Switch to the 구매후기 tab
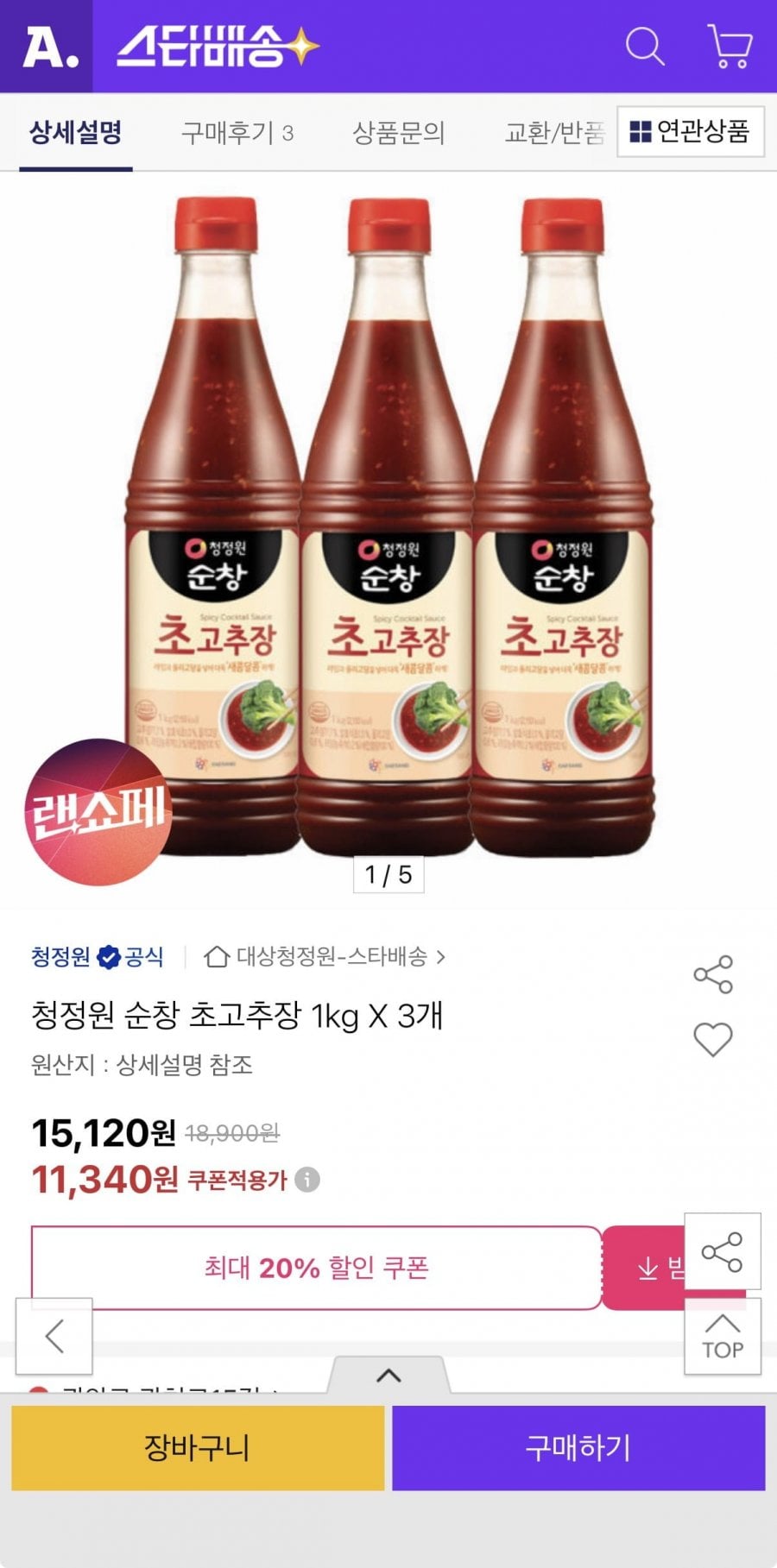 pyautogui.click(x=237, y=133)
